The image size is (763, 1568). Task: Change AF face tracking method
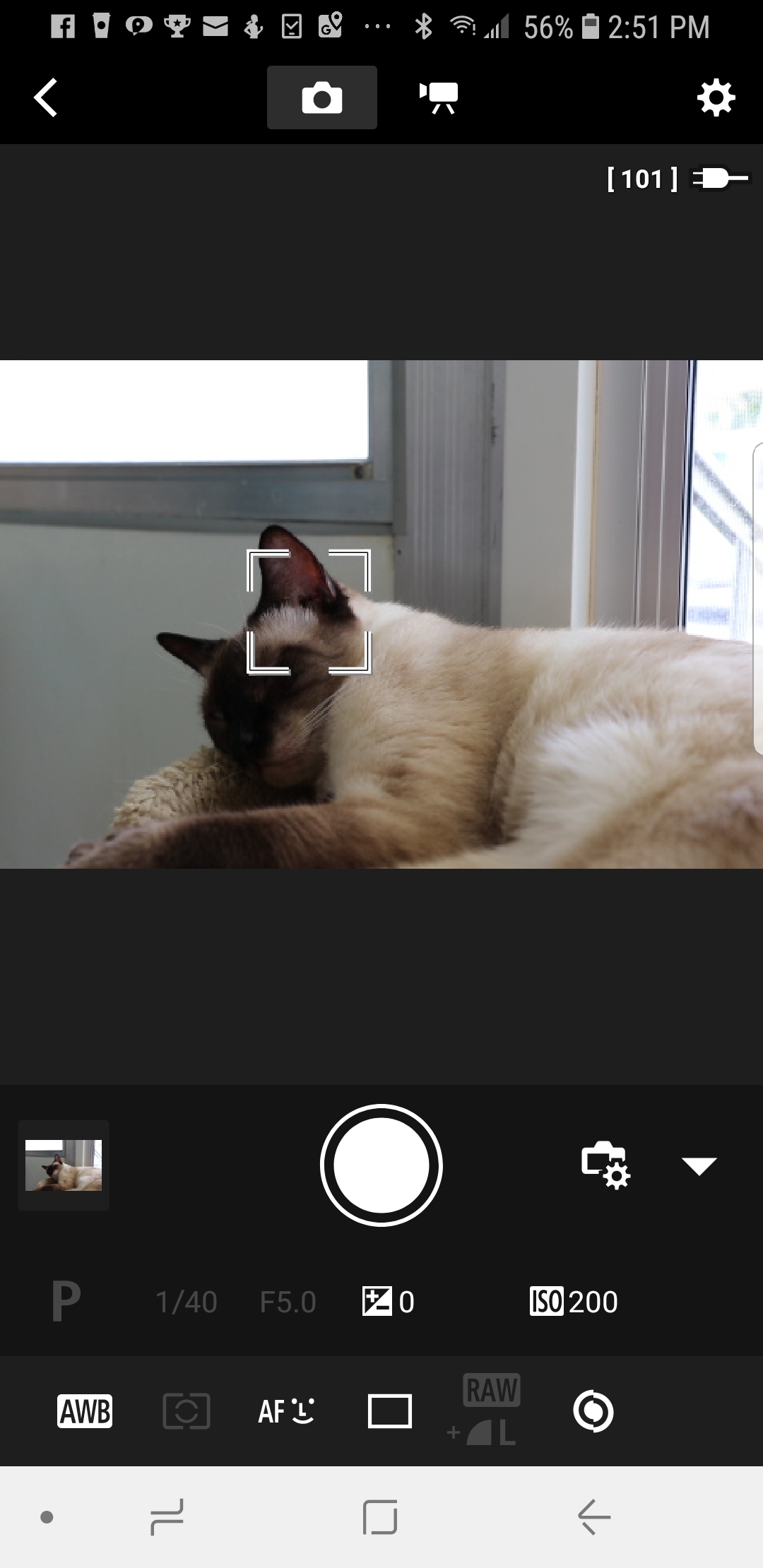tap(287, 1411)
